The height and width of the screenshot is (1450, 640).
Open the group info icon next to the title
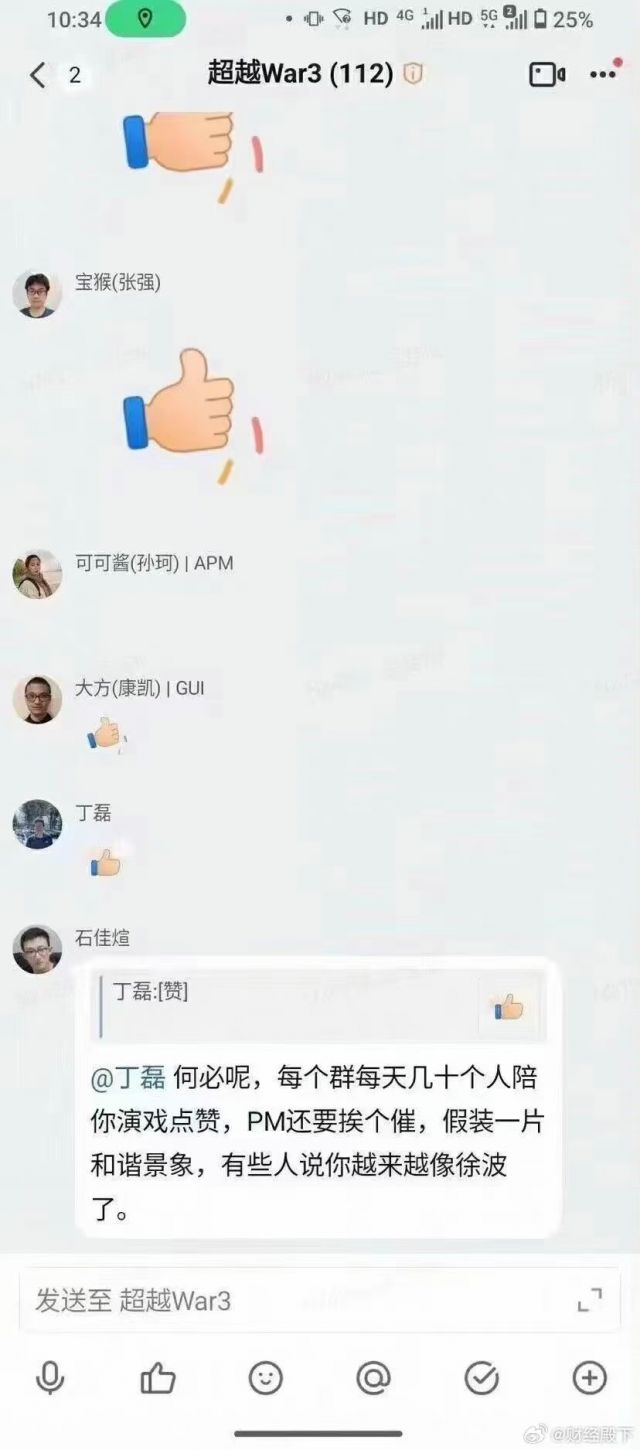413,74
